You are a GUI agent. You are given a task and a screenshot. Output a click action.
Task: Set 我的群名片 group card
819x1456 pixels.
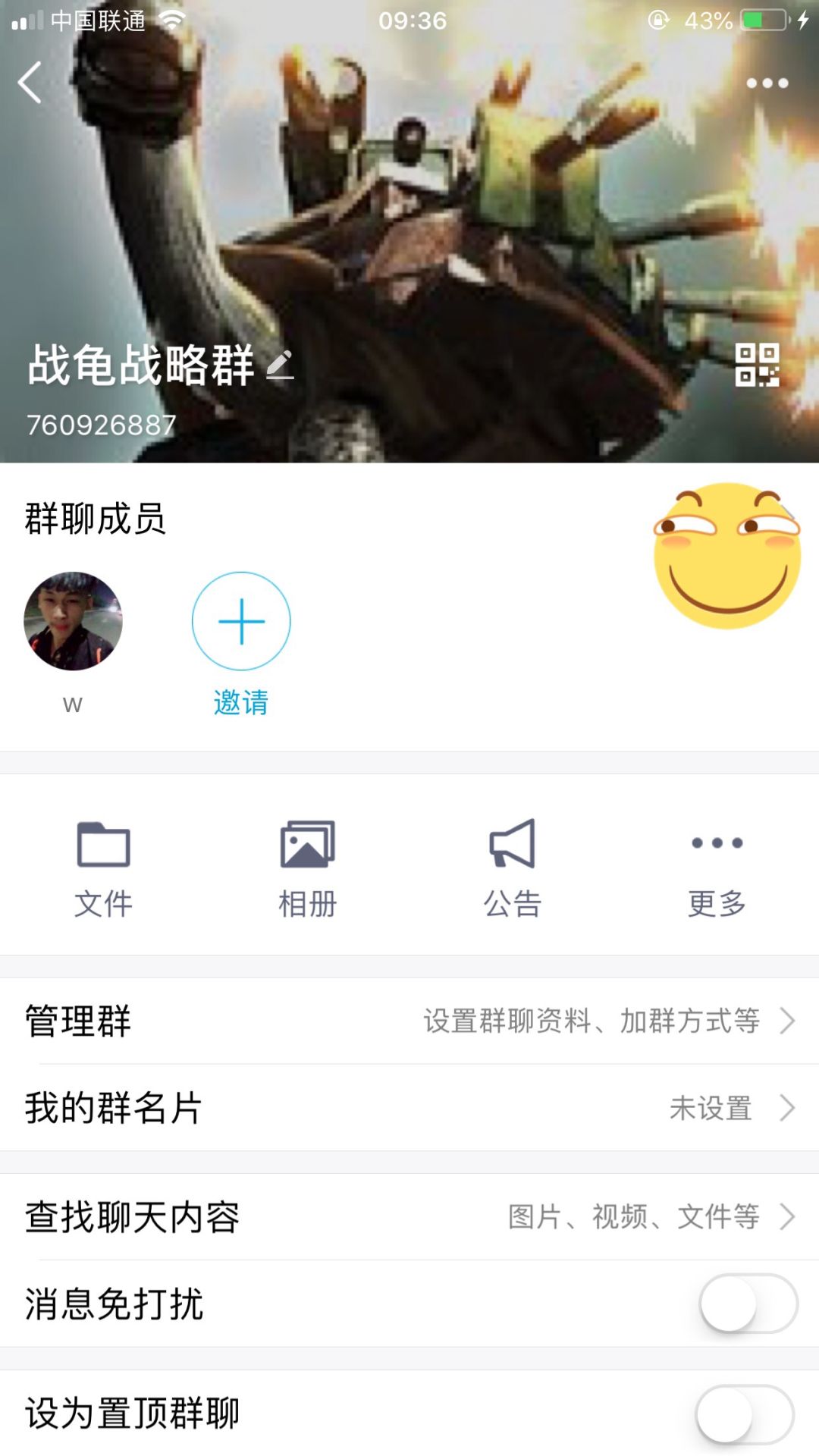(409, 1108)
